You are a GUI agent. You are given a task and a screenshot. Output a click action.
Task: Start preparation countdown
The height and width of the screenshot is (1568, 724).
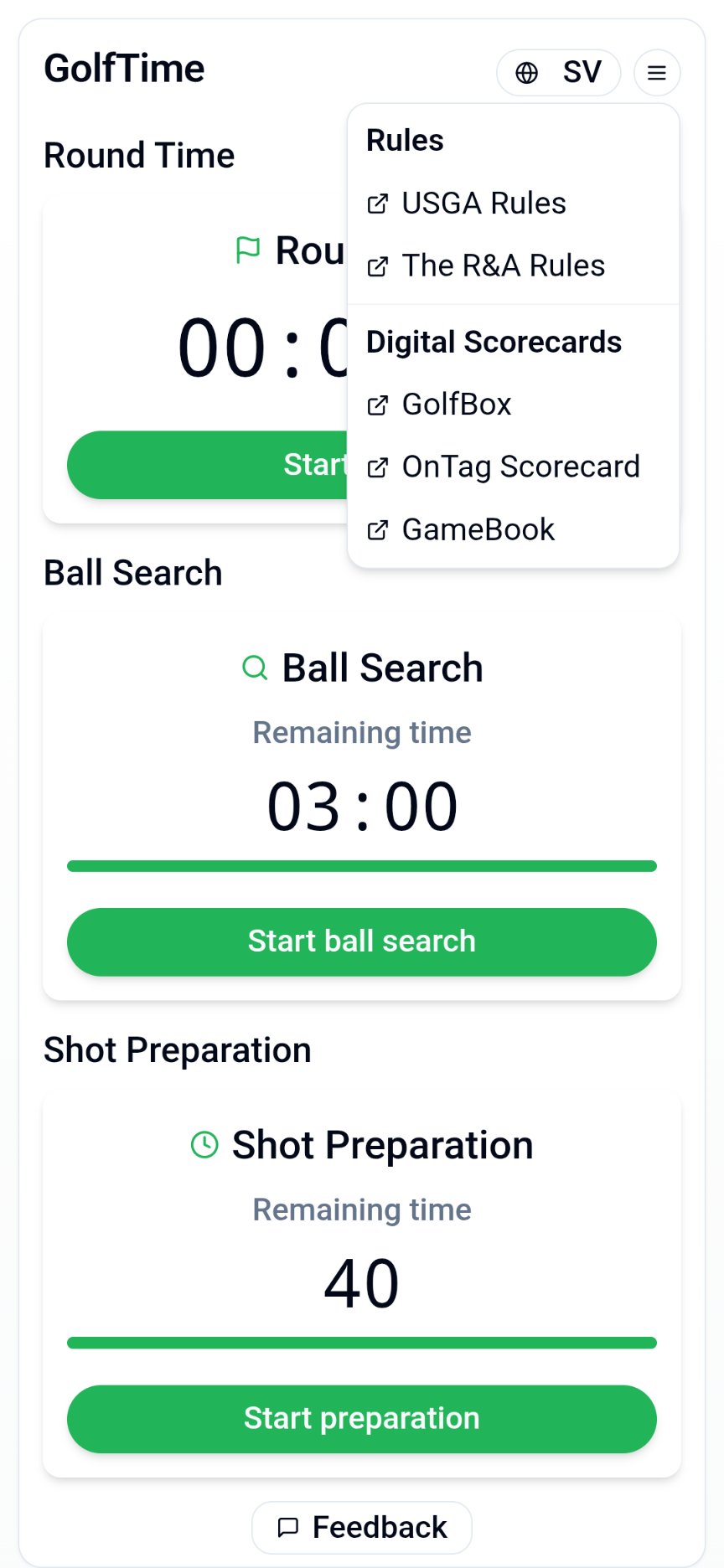pos(362,1419)
